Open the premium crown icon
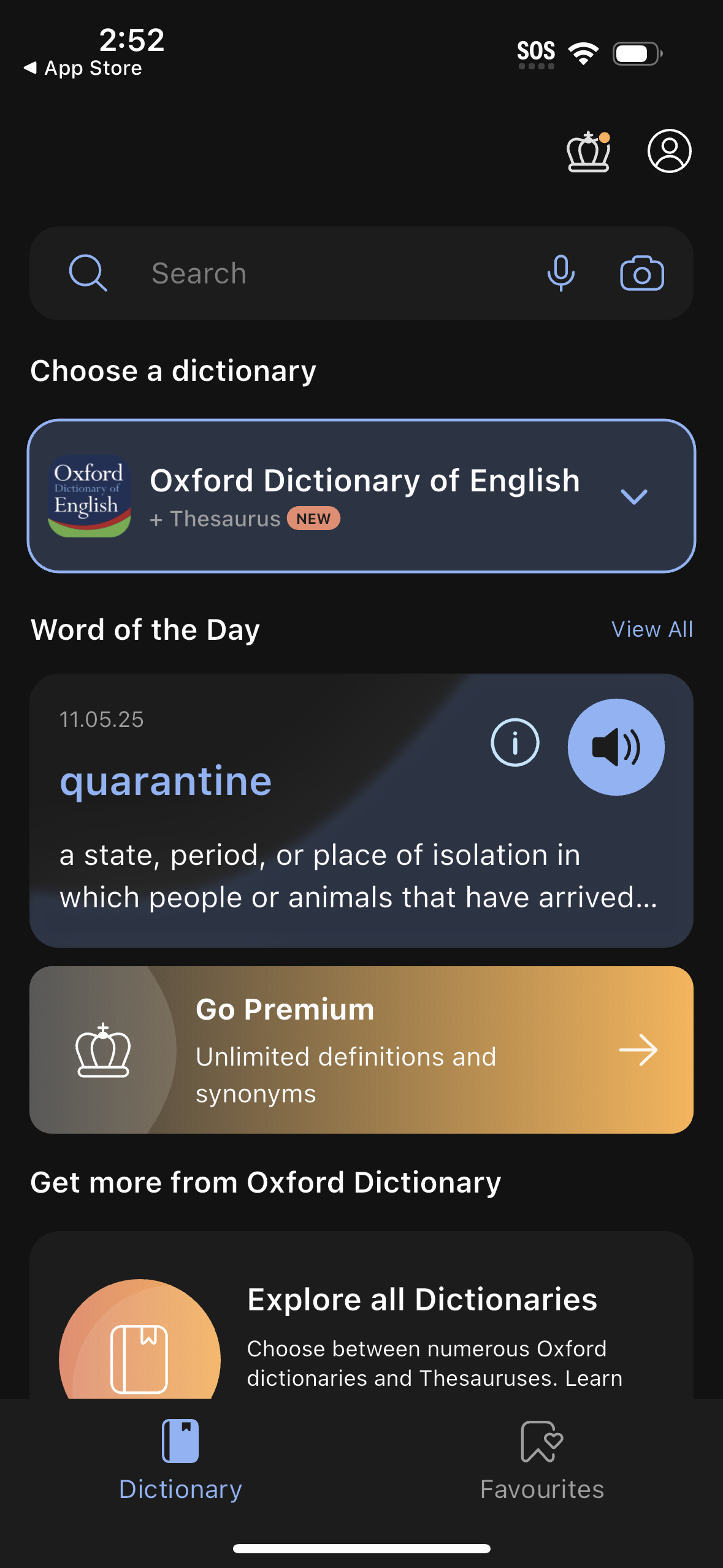Viewport: 723px width, 1568px height. point(588,152)
